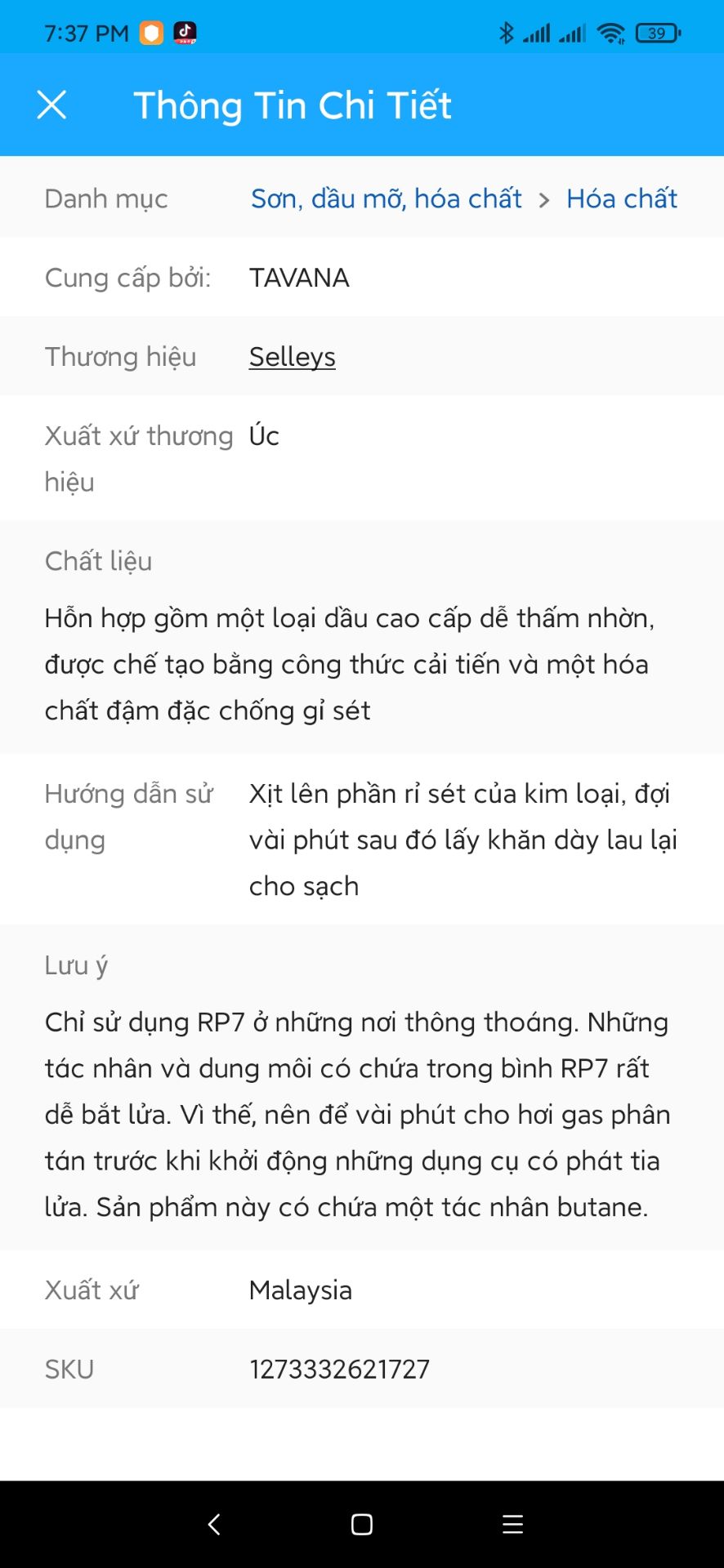Tap the orange app notification icon in status bar
The width and height of the screenshot is (724, 1568).
click(150, 33)
